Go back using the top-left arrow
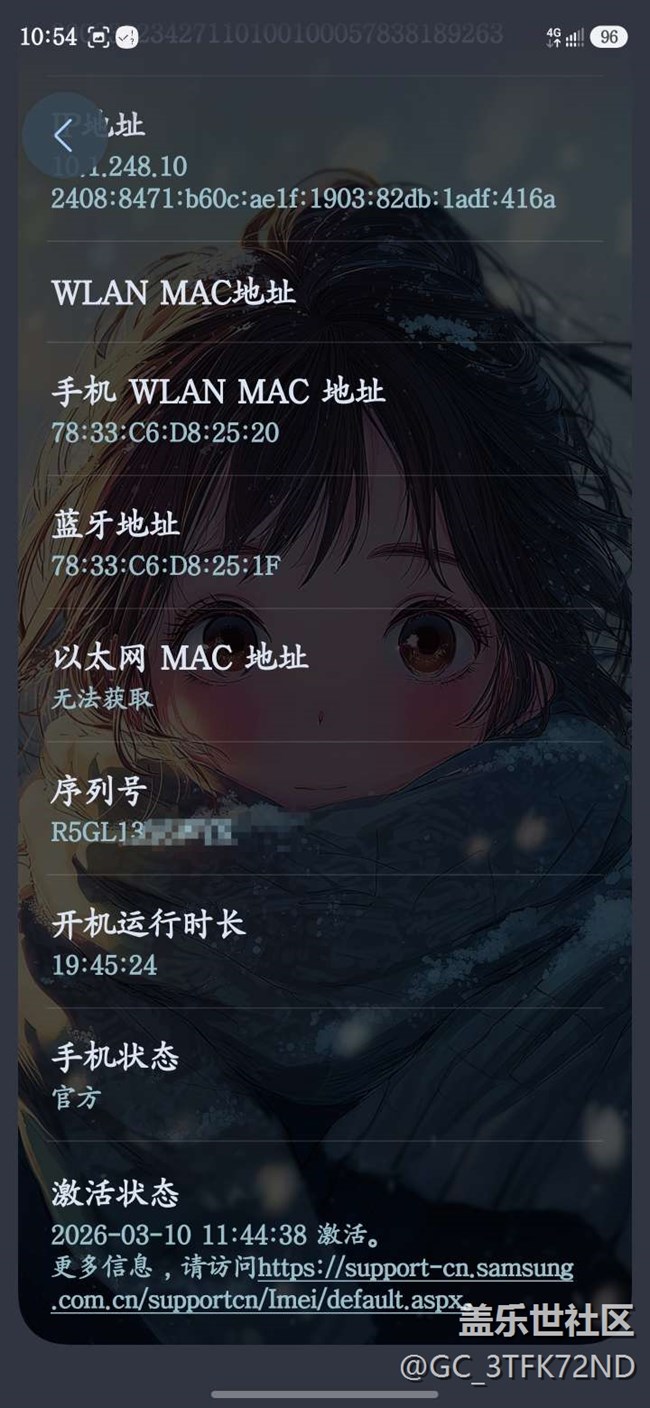Screen dimensions: 650x1408 pyautogui.click(x=64, y=135)
